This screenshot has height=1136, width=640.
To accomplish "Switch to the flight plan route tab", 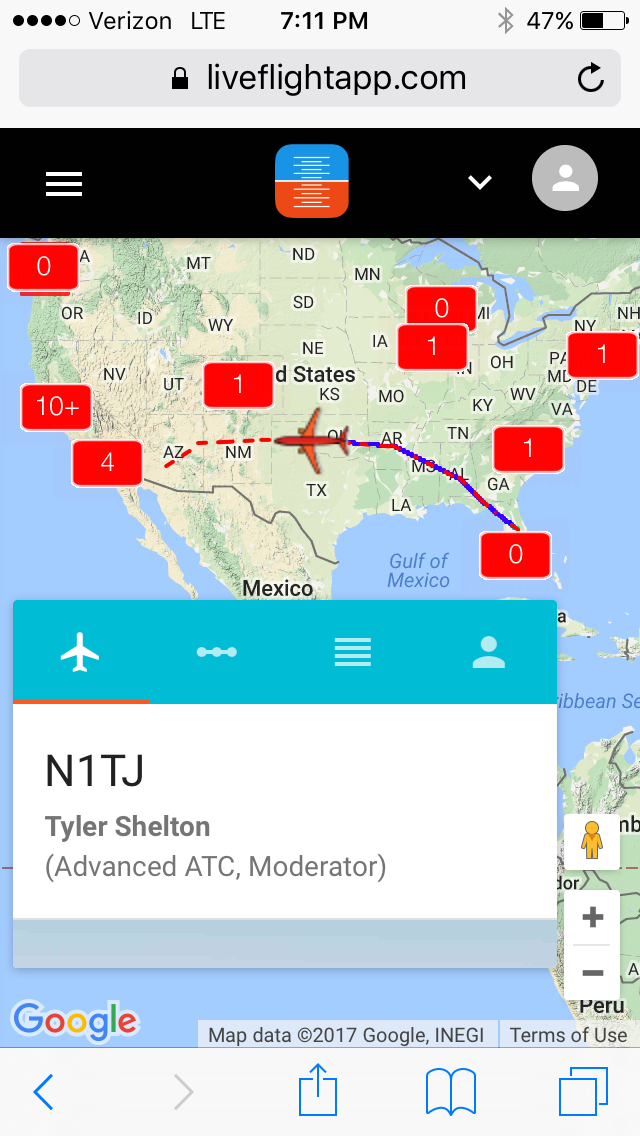I will point(216,652).
